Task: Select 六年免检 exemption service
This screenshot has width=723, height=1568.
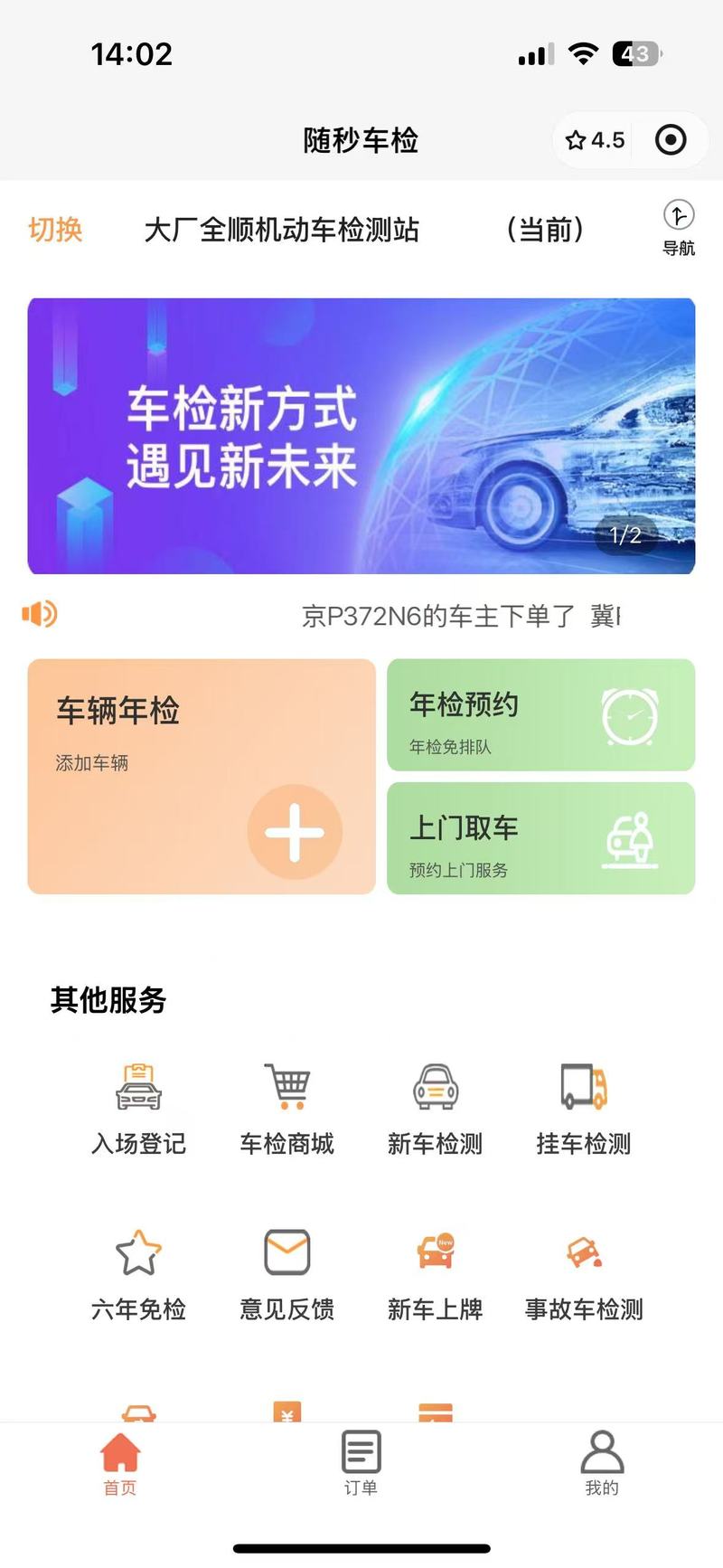Action: pyautogui.click(x=138, y=1275)
